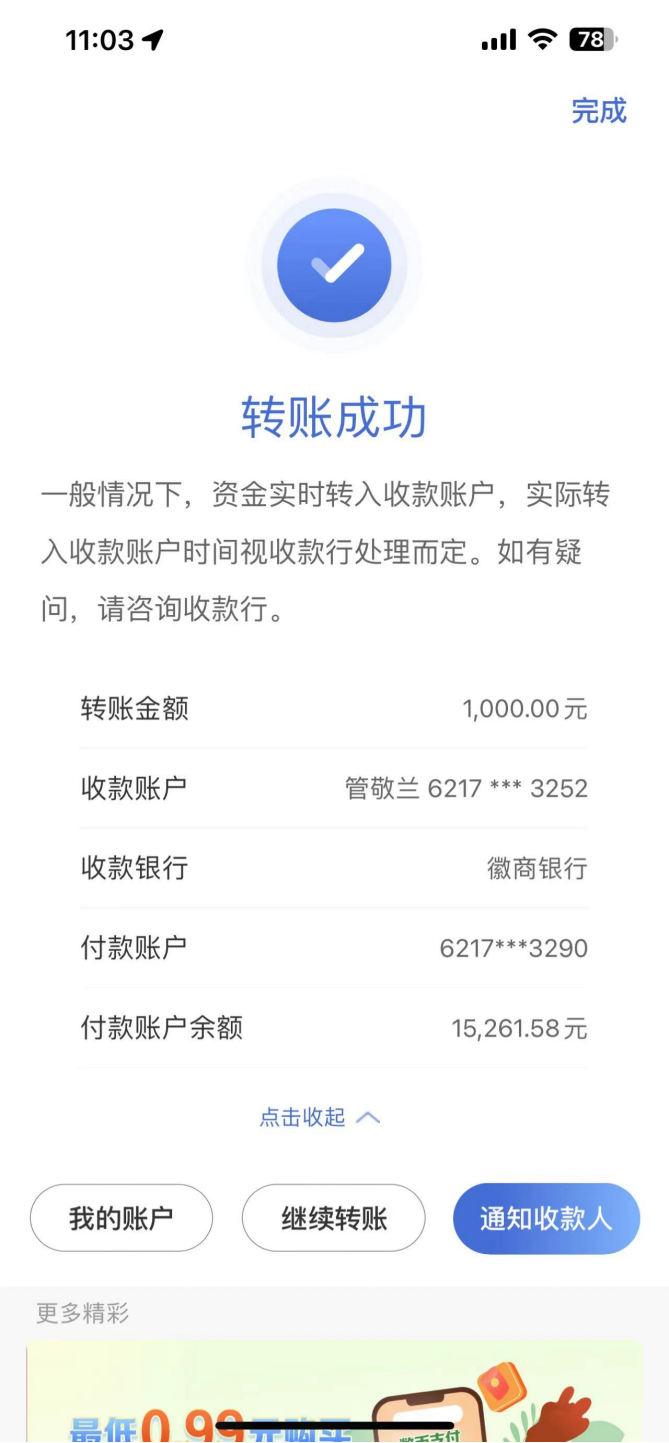Open the promotional banner under 更多精彩
Screen dimensions: 669x1443
[334, 1395]
